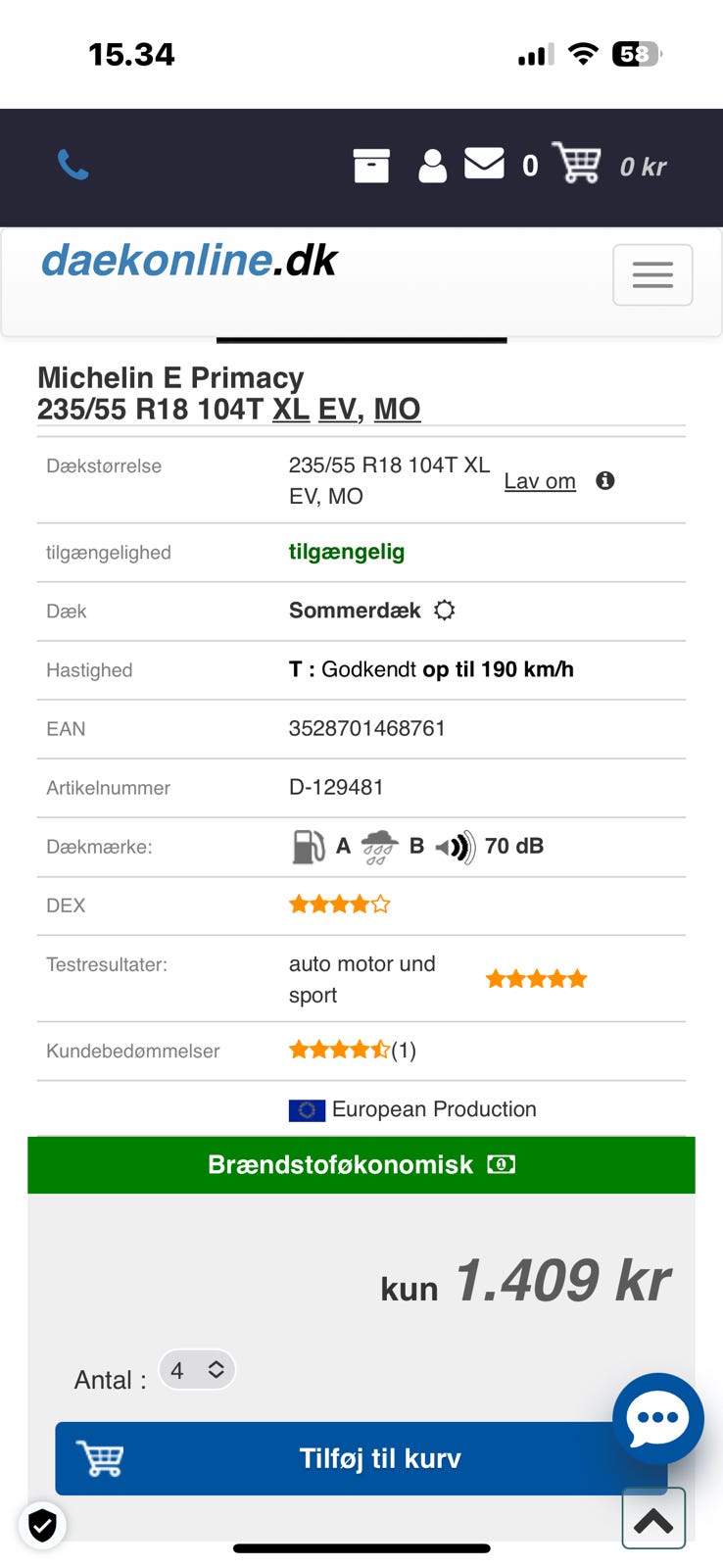Open the user account icon
723x1568 pixels.
[x=432, y=165]
